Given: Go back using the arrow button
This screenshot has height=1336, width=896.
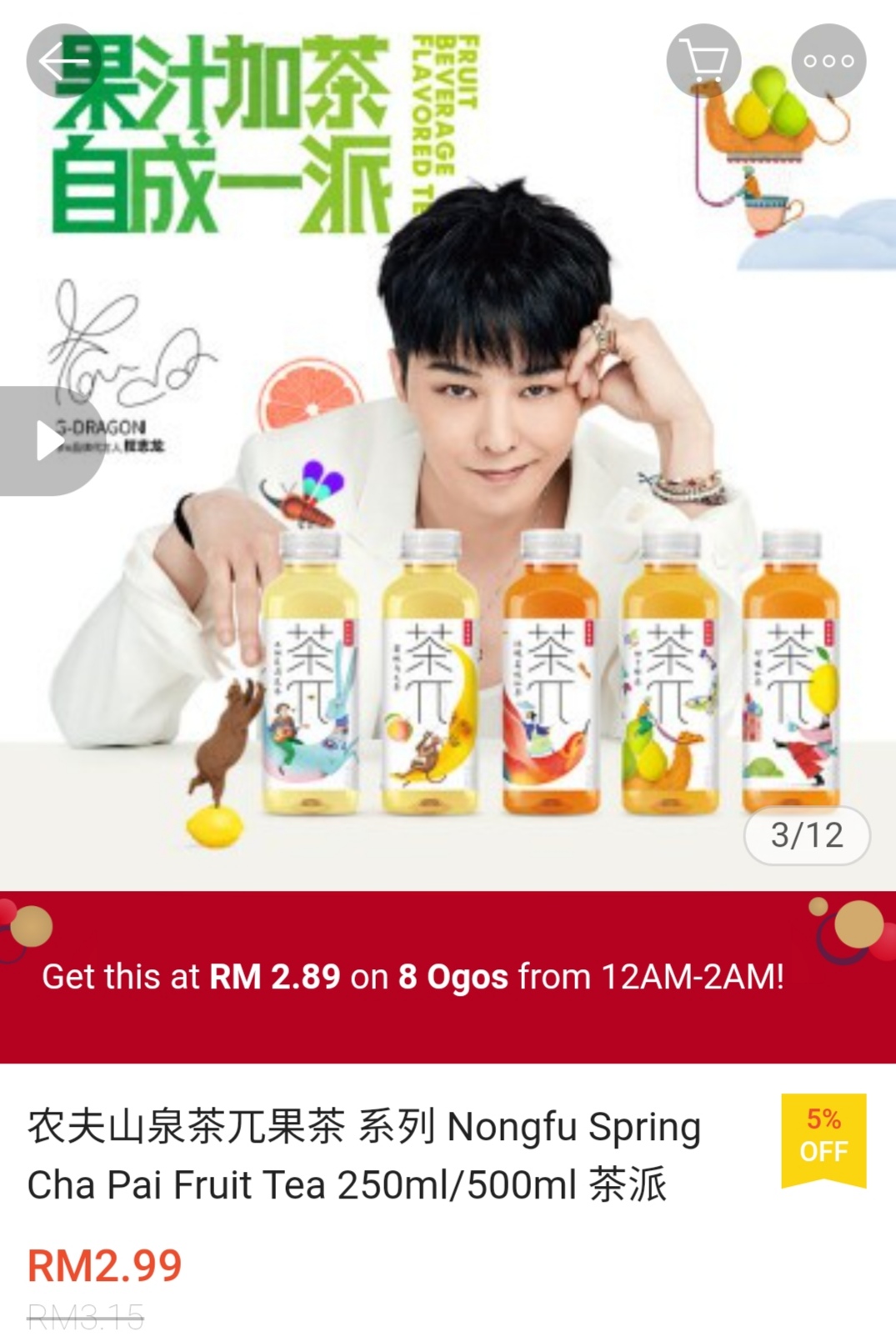Looking at the screenshot, I should click(63, 61).
